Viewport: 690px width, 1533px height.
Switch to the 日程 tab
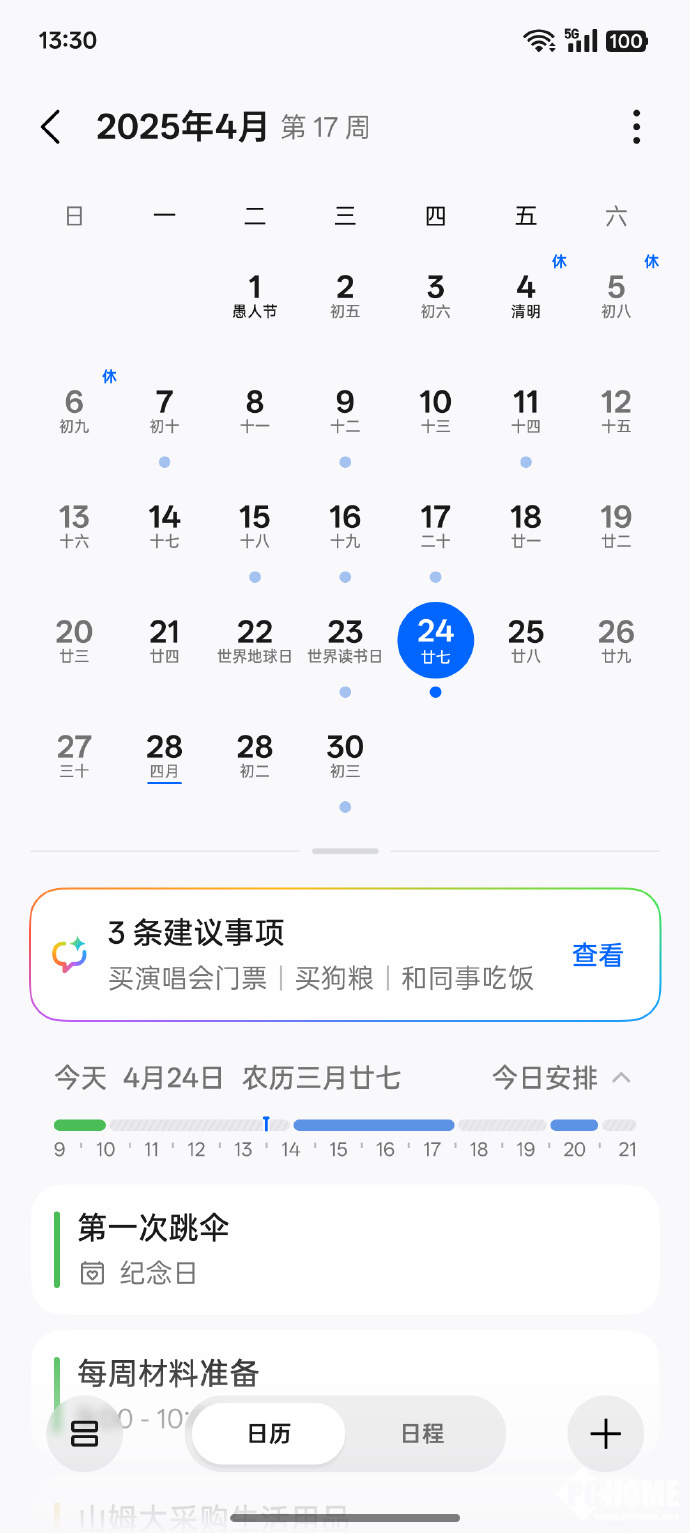(x=422, y=1434)
